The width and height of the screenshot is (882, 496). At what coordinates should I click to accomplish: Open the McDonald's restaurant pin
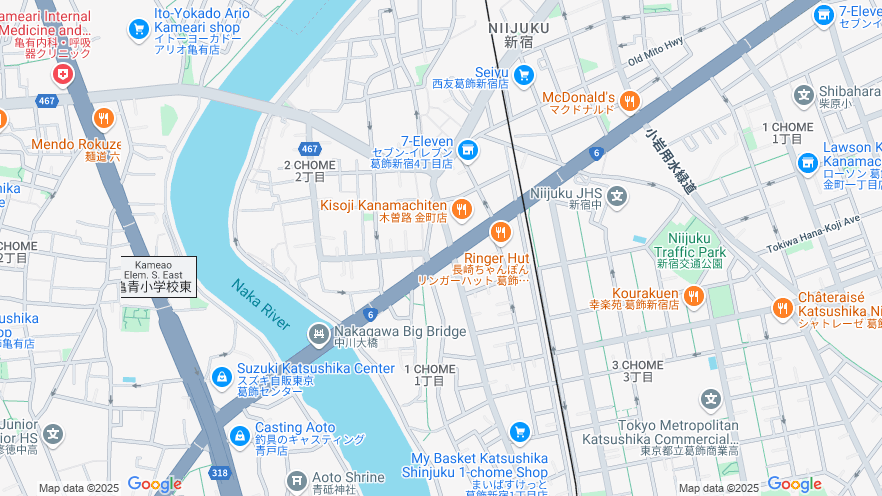[629, 100]
